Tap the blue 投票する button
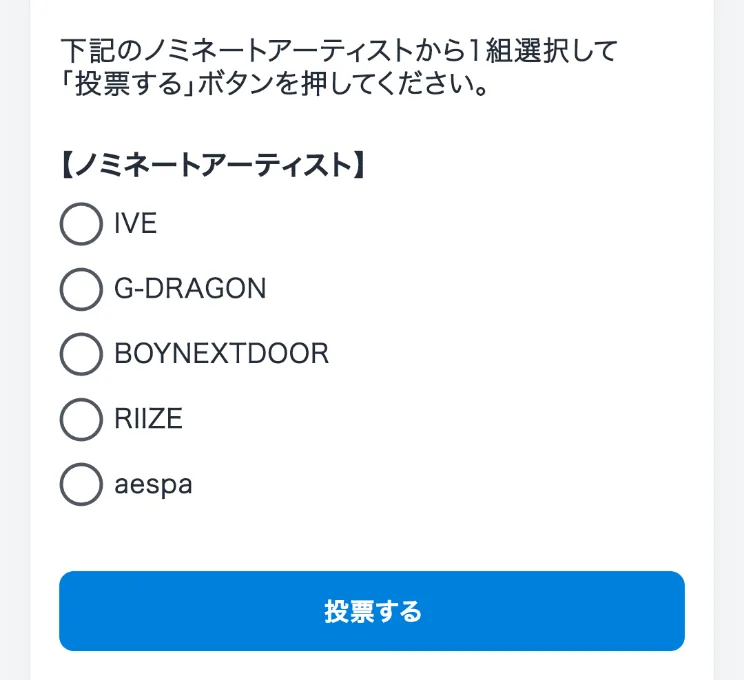Image resolution: width=744 pixels, height=680 pixels. point(372,611)
